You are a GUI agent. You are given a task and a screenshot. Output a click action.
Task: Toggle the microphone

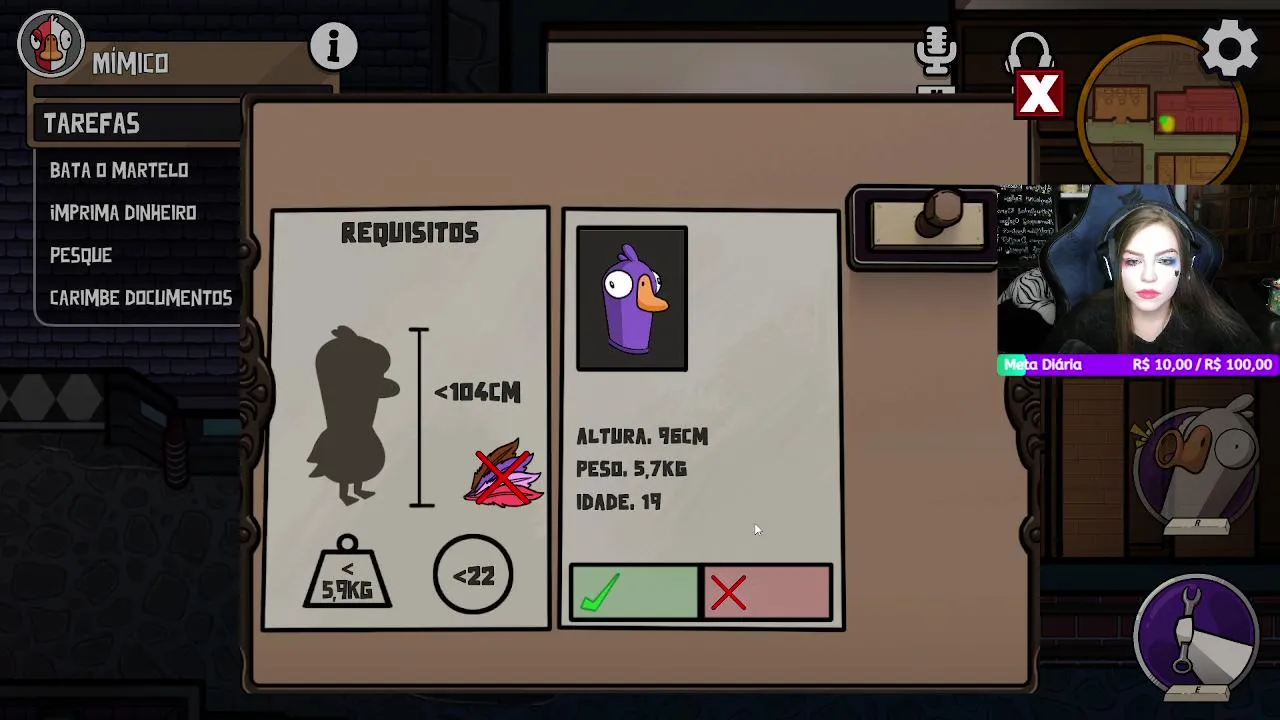click(x=936, y=52)
